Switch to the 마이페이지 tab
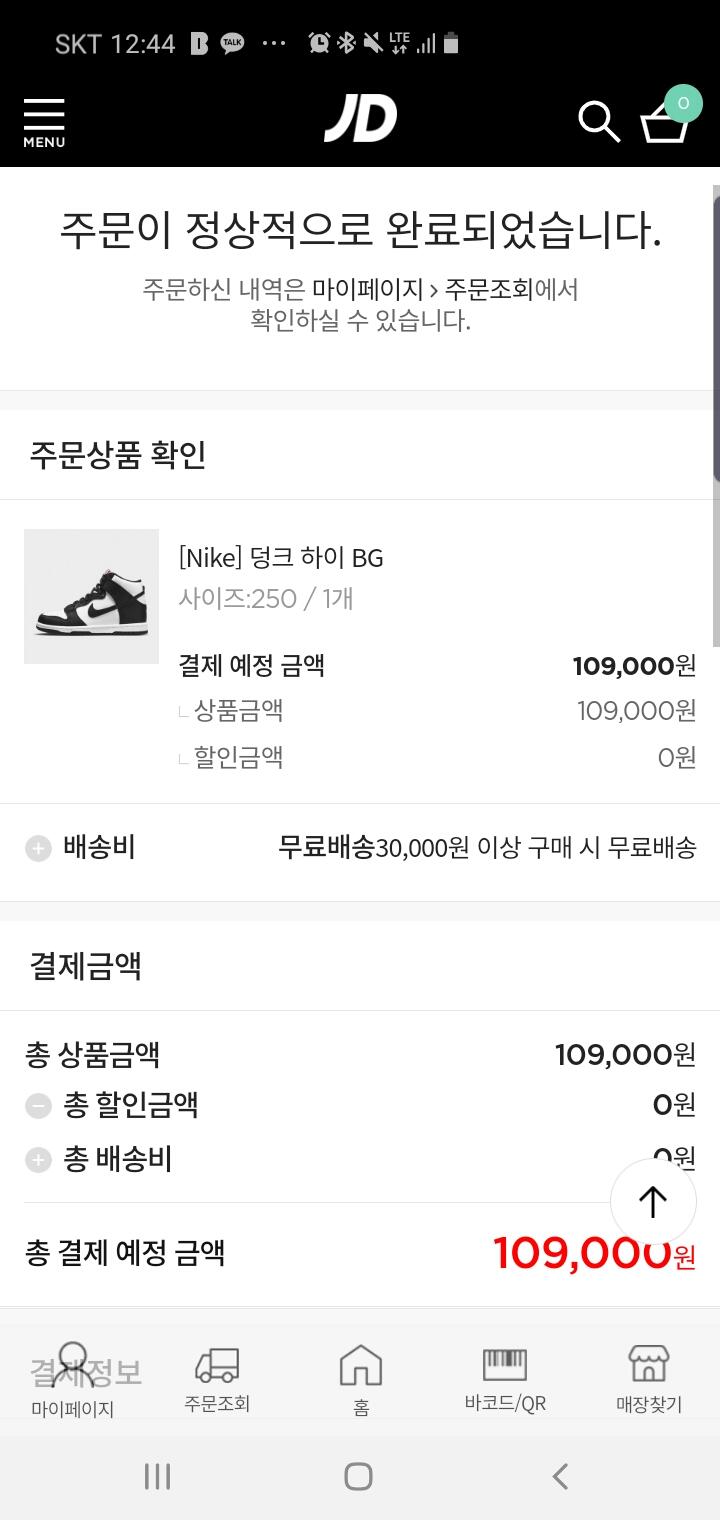Viewport: 720px width, 1520px height. pyautogui.click(x=73, y=1379)
